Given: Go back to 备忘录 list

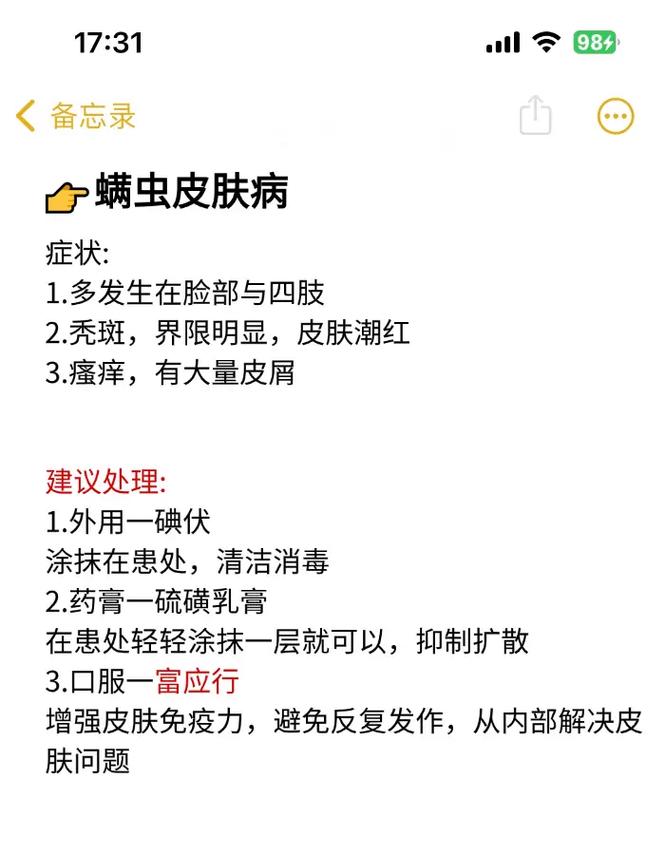Looking at the screenshot, I should pyautogui.click(x=75, y=117).
